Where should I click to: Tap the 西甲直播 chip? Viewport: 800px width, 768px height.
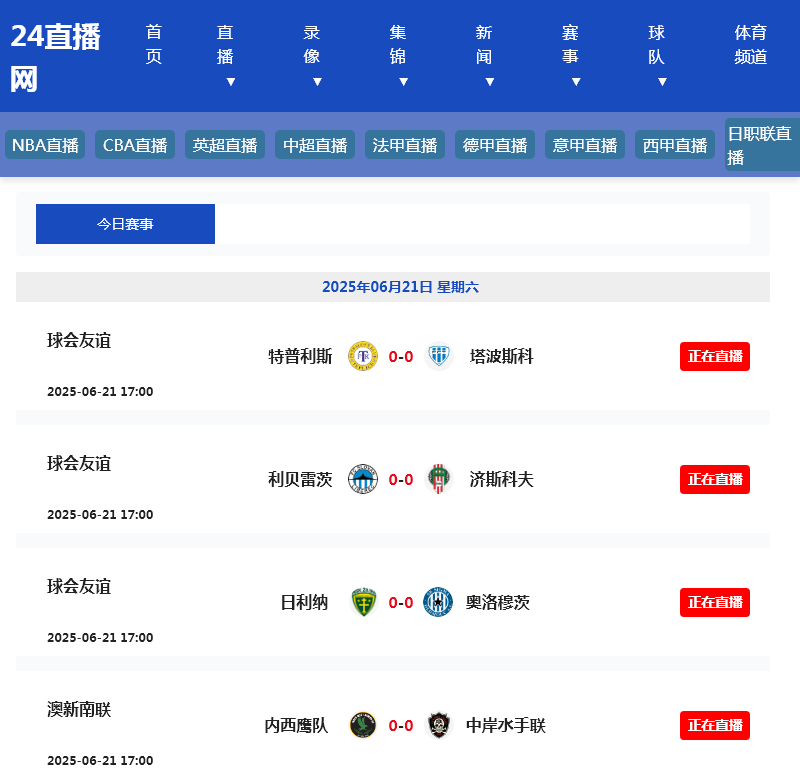[675, 145]
